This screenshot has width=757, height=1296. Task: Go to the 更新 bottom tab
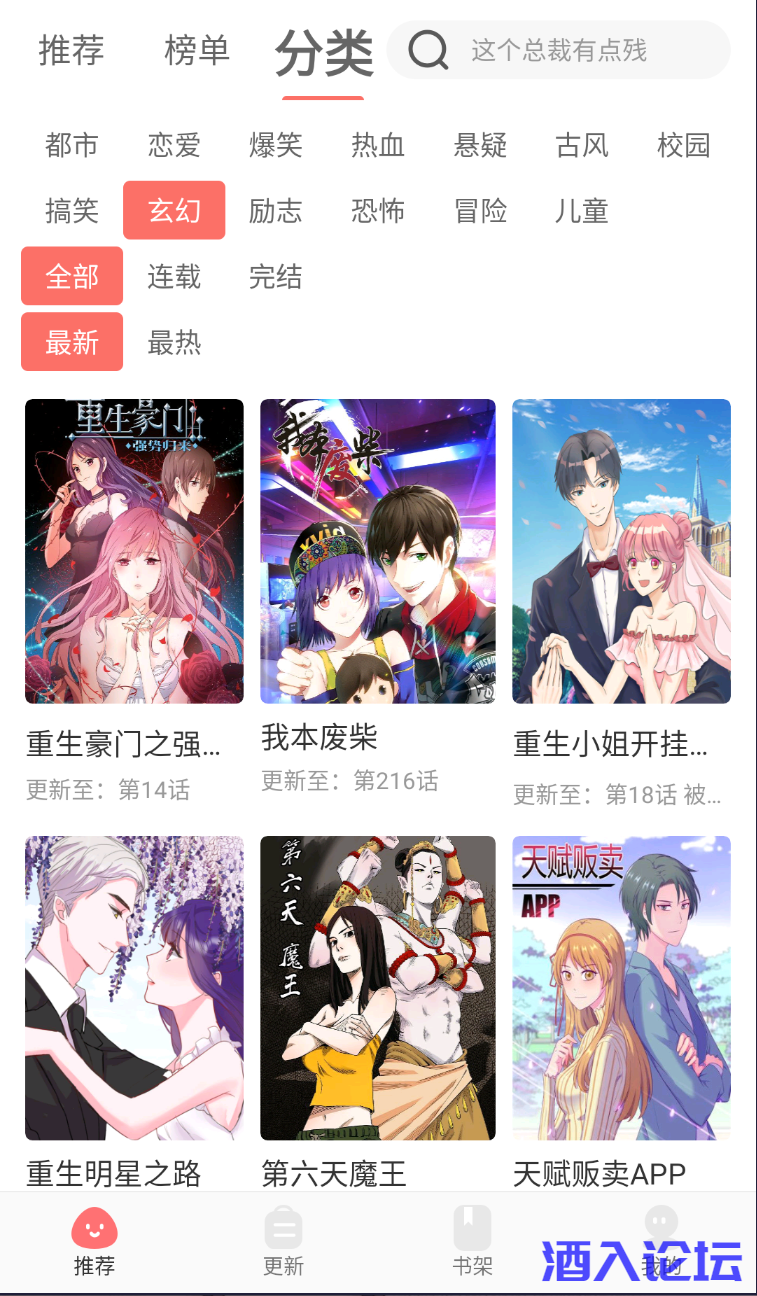click(283, 1242)
